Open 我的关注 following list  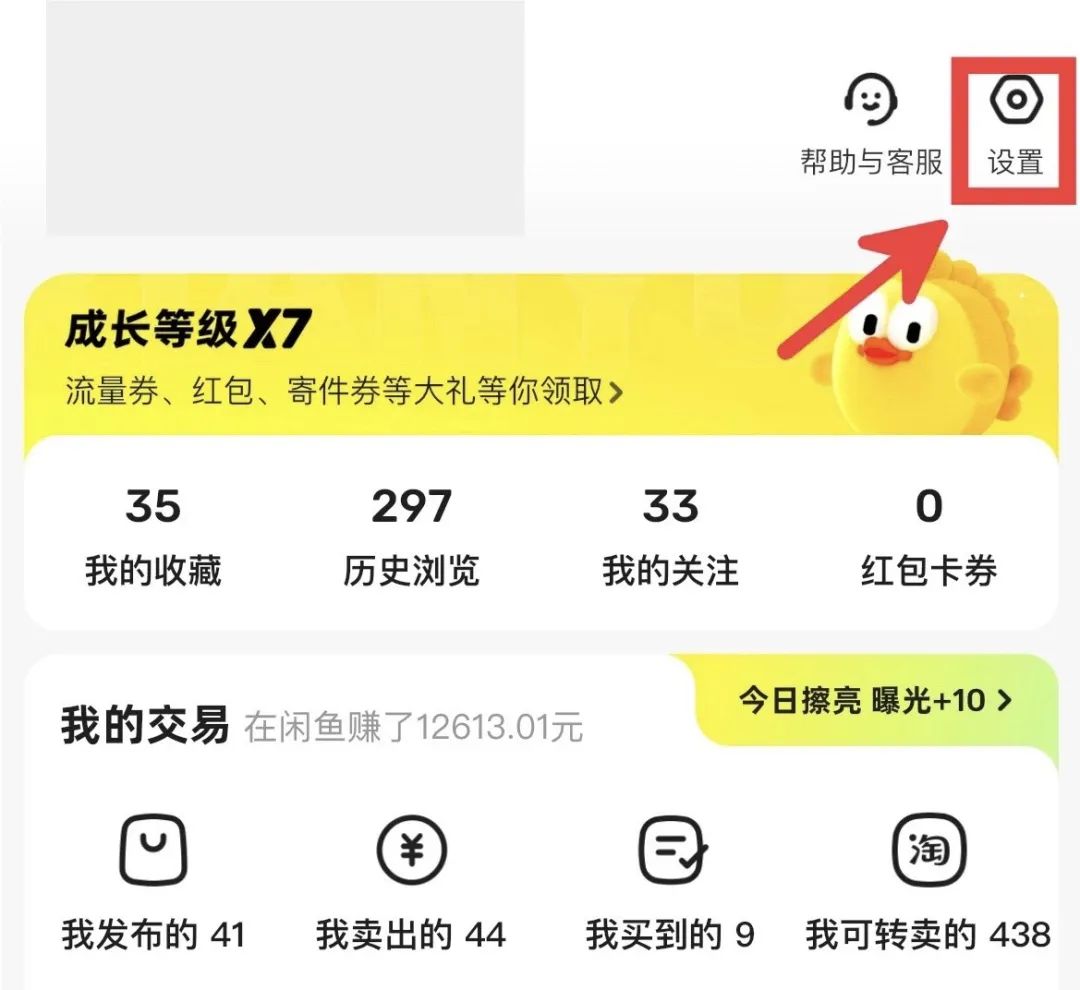click(x=670, y=537)
